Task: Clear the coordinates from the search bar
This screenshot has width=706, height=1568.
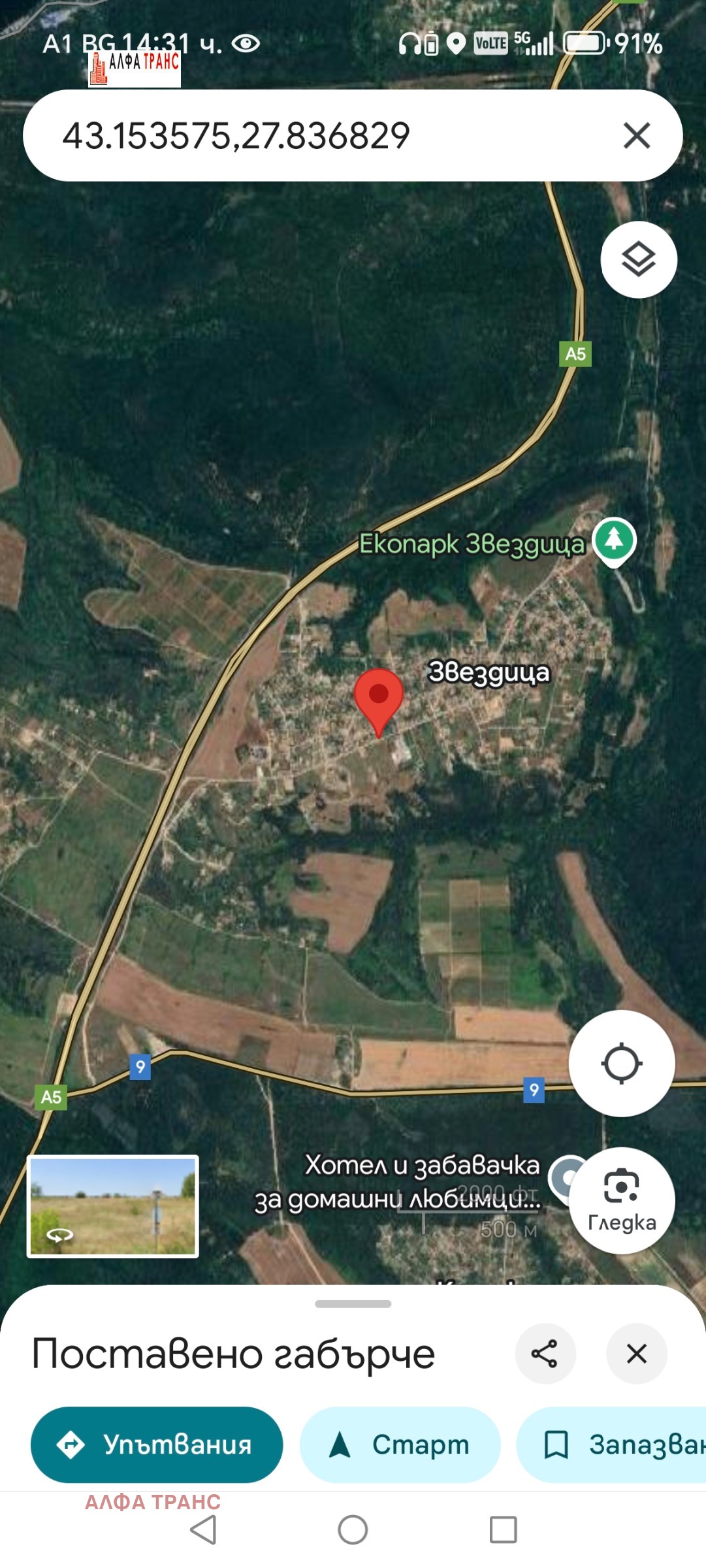Action: (x=636, y=136)
